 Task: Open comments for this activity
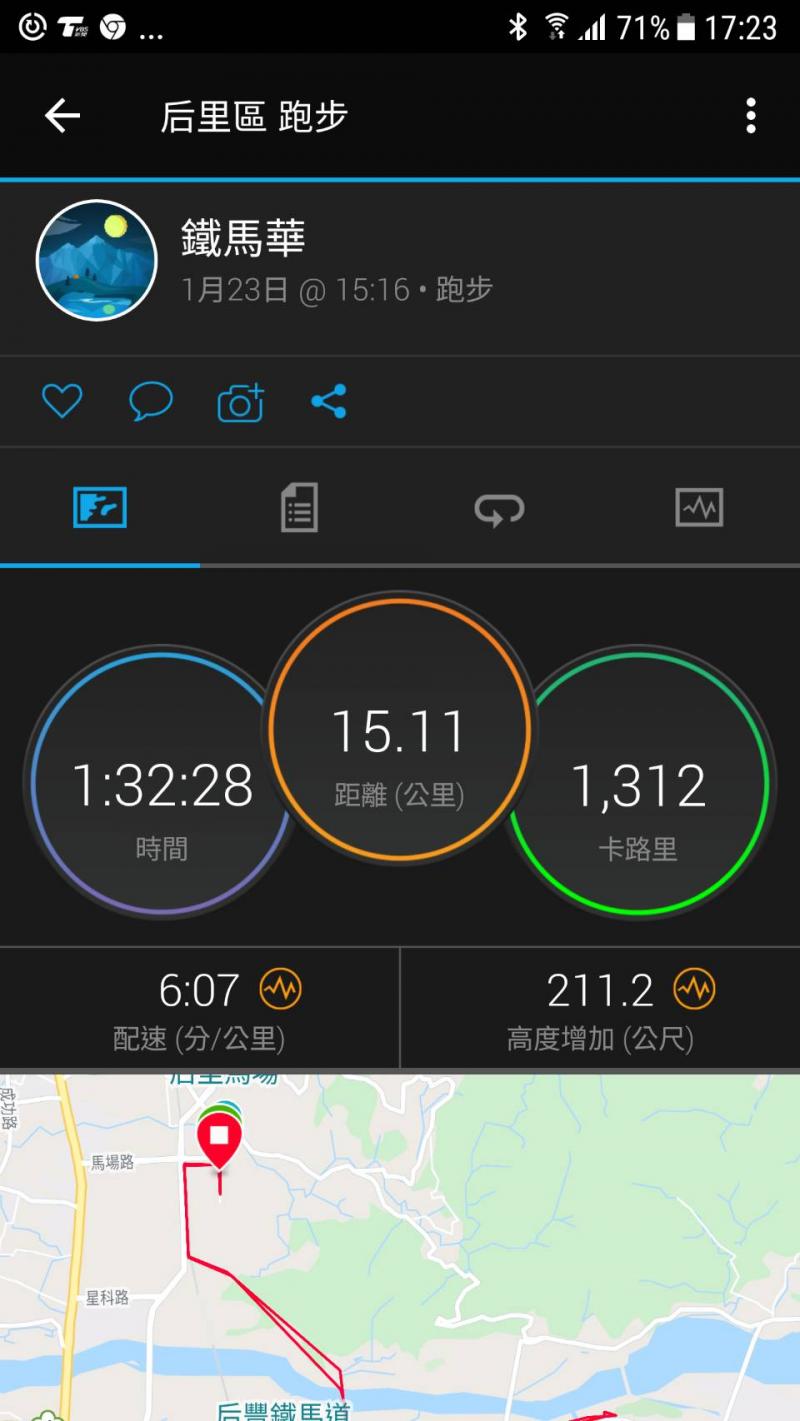point(151,402)
